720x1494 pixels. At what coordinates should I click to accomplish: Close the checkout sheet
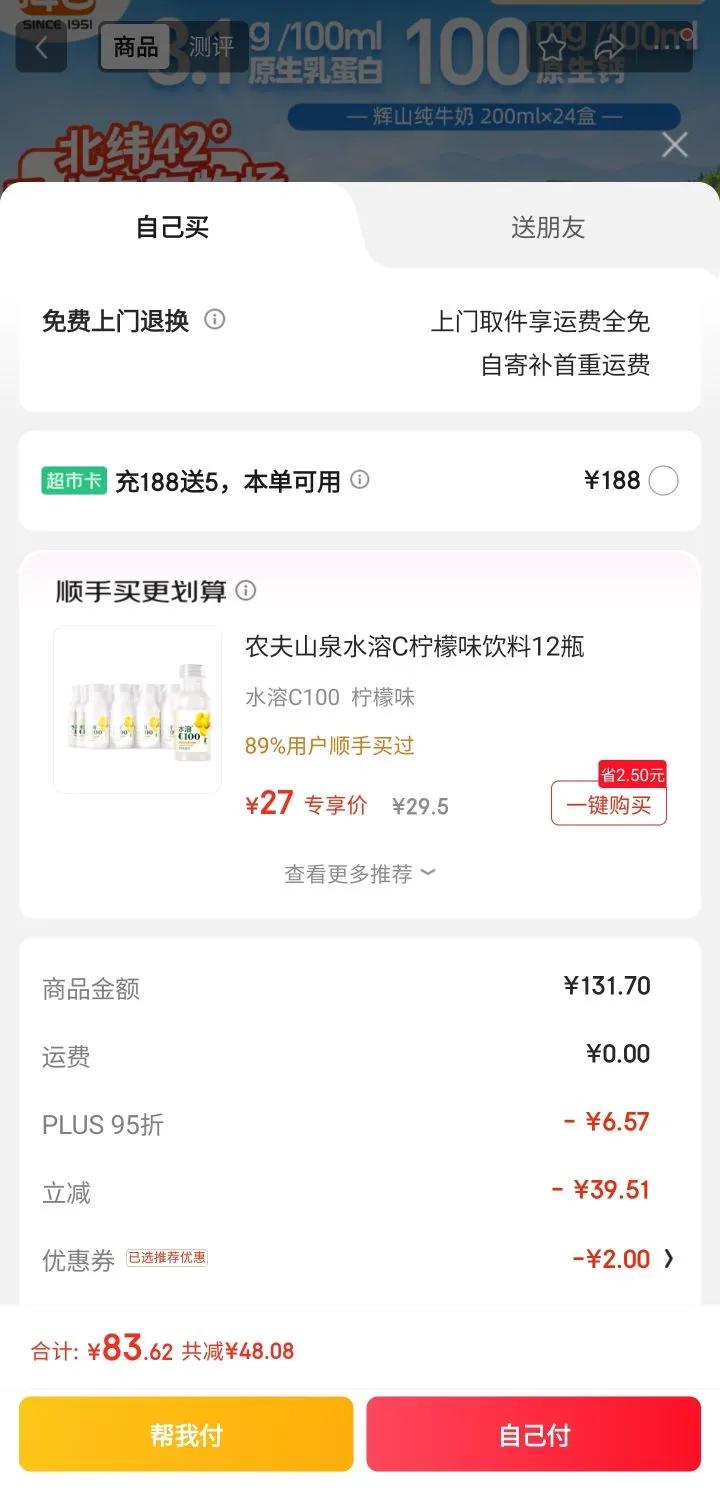[x=675, y=145]
